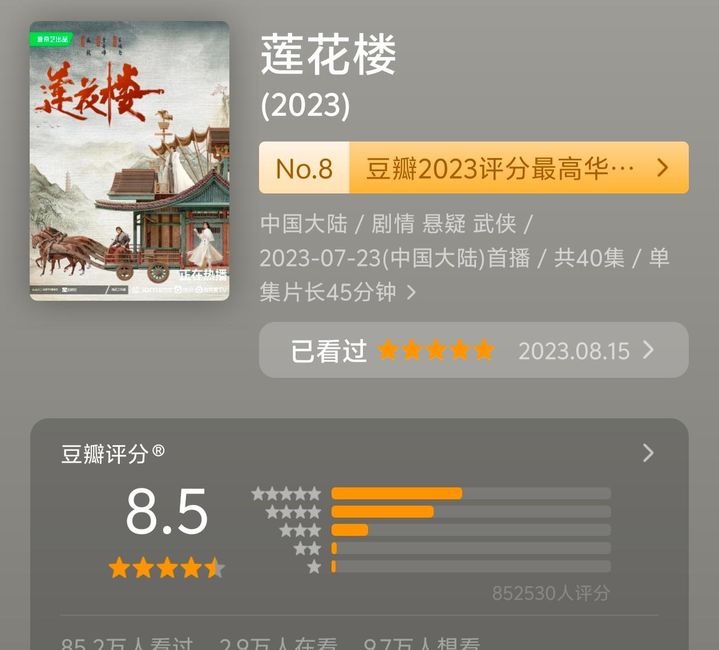Open the 莲花楼 poster image
Image resolution: width=719 pixels, height=650 pixels.
pyautogui.click(x=130, y=161)
